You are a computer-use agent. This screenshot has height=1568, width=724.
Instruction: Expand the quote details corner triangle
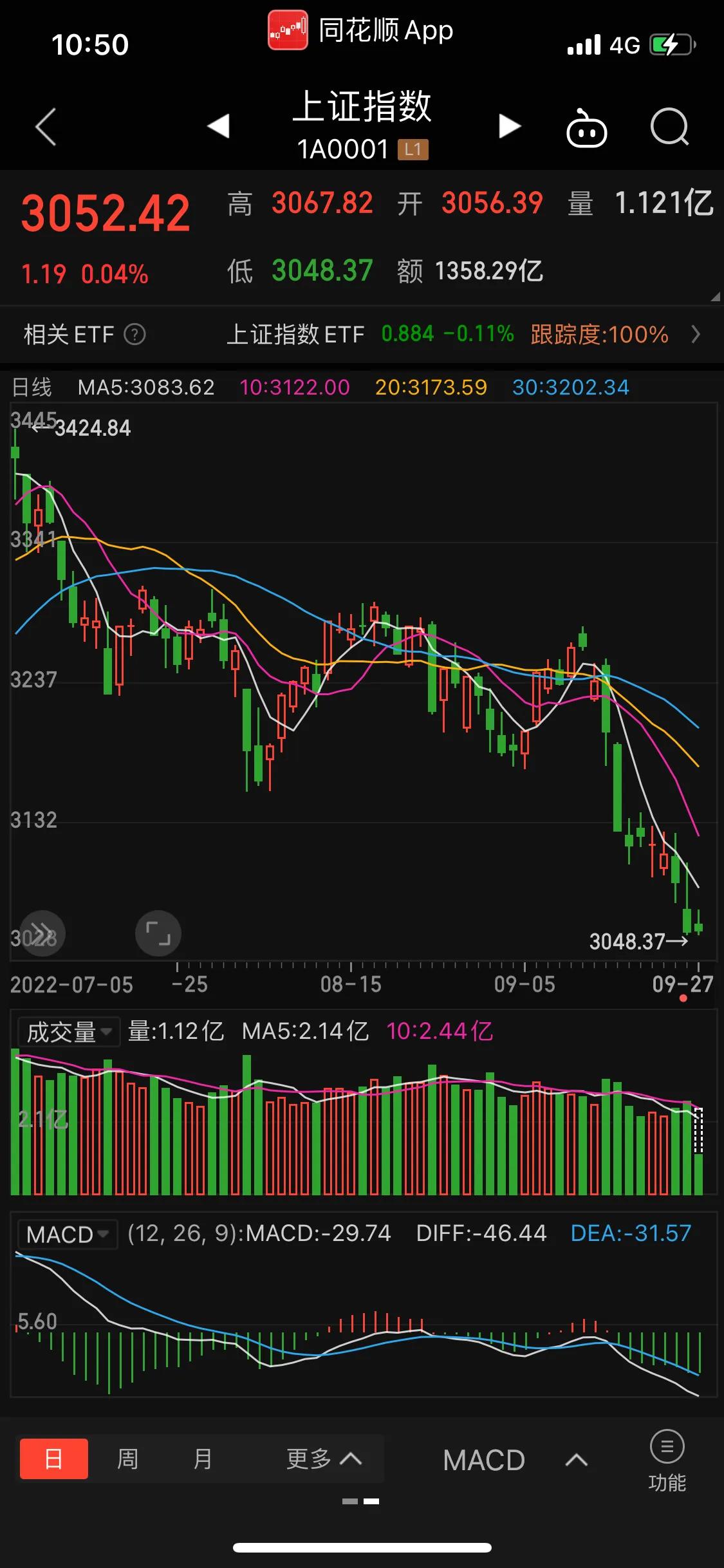(714, 297)
